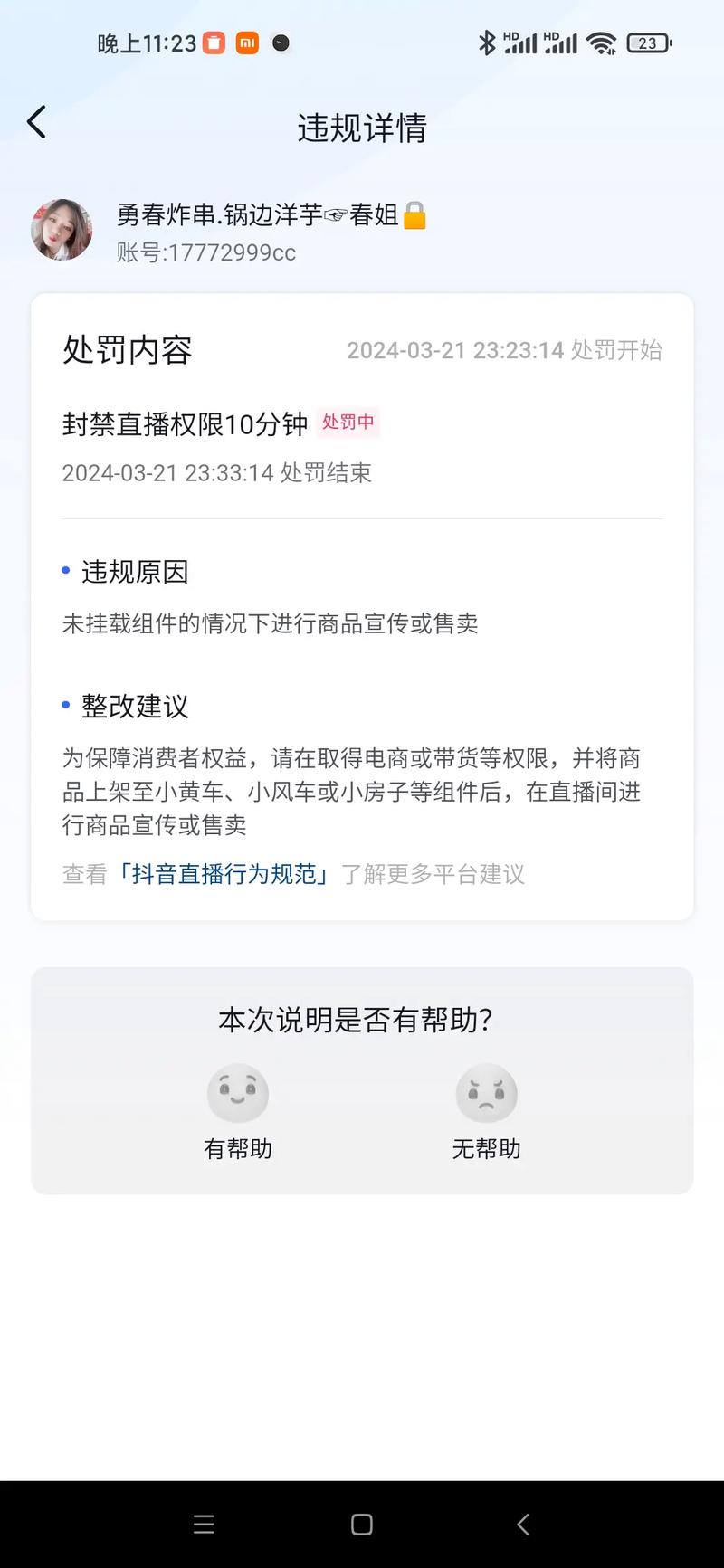Viewport: 724px width, 1568px height.
Task: Go back from the 违规详情 page
Action: pyautogui.click(x=36, y=122)
